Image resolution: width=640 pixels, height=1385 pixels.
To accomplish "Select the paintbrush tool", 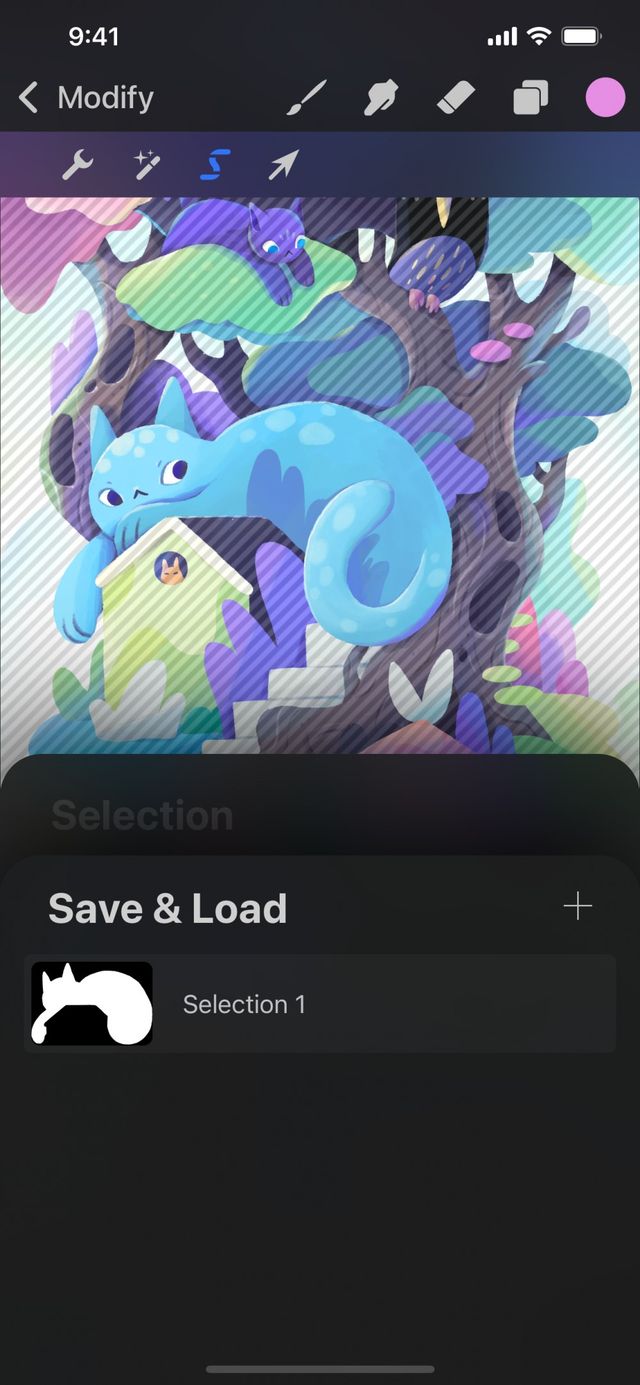I will pos(307,98).
